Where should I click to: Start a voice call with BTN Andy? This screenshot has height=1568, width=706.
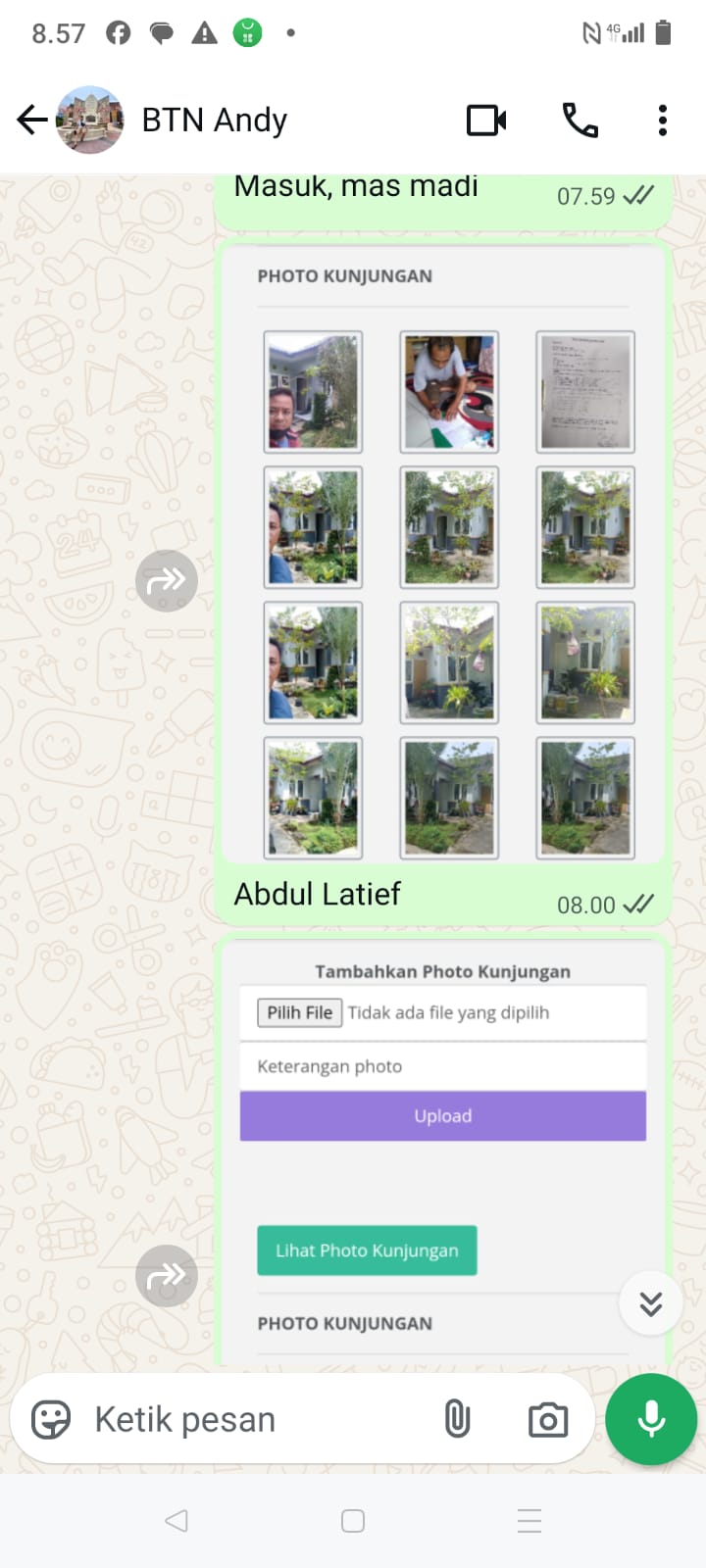click(580, 120)
